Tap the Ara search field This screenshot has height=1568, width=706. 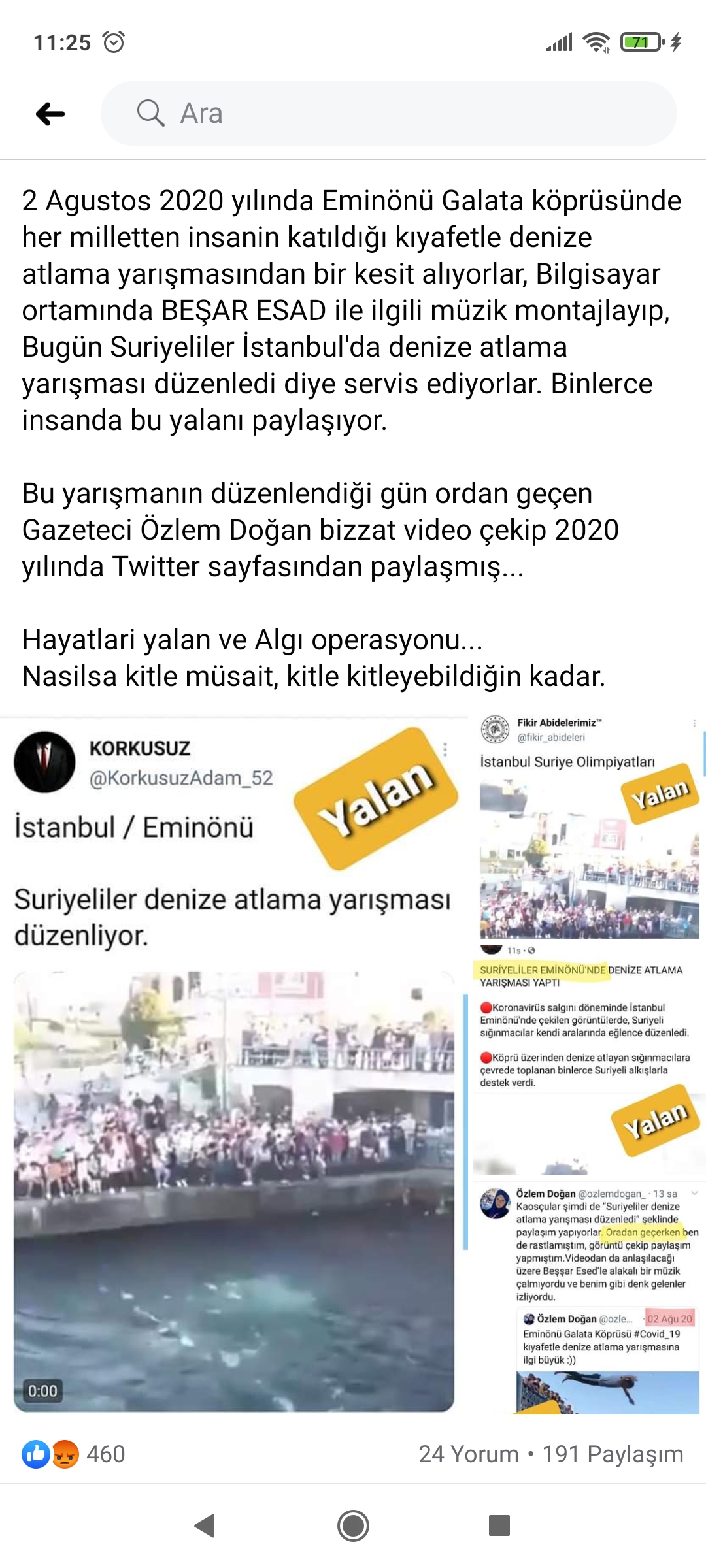pyautogui.click(x=388, y=114)
